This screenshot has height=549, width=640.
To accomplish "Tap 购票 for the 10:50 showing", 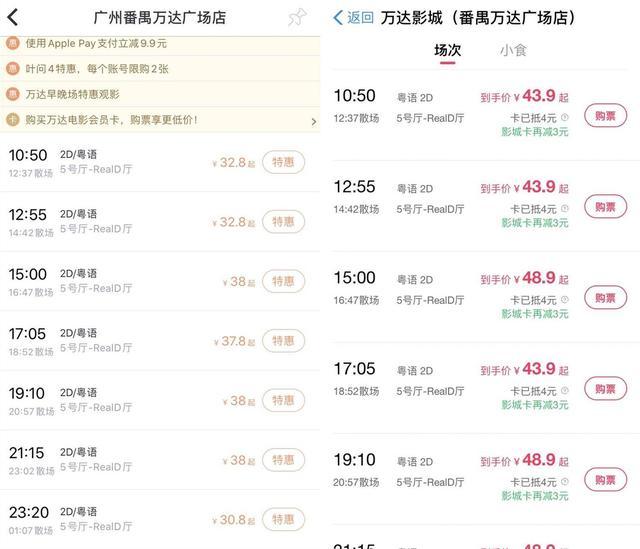I will coord(605,115).
